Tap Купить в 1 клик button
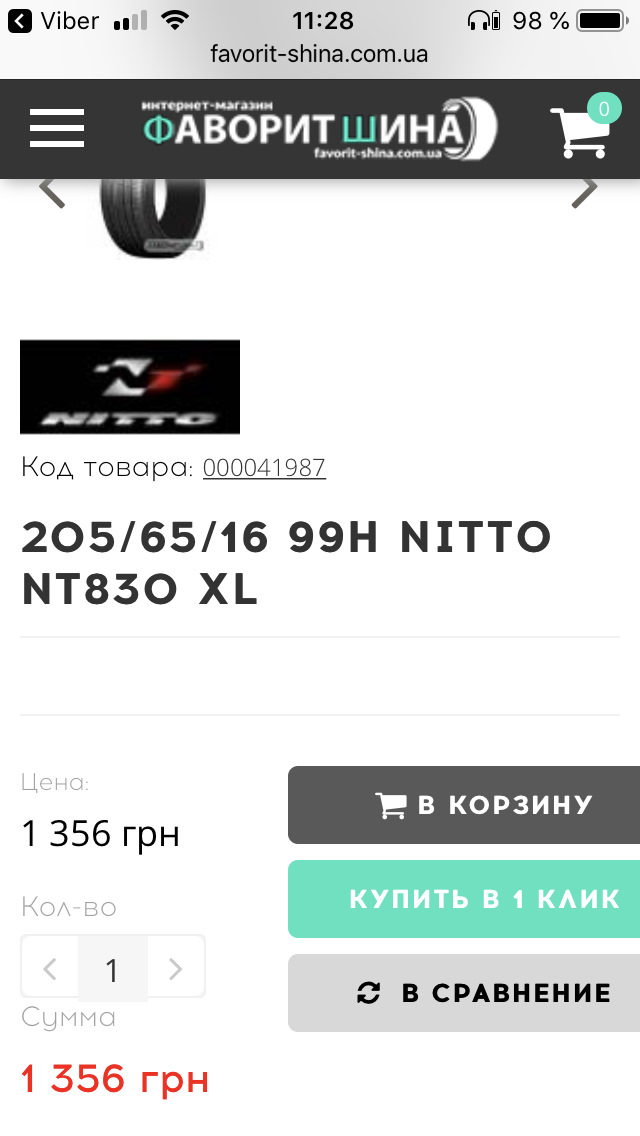Image resolution: width=640 pixels, height=1136 pixels. (x=464, y=898)
